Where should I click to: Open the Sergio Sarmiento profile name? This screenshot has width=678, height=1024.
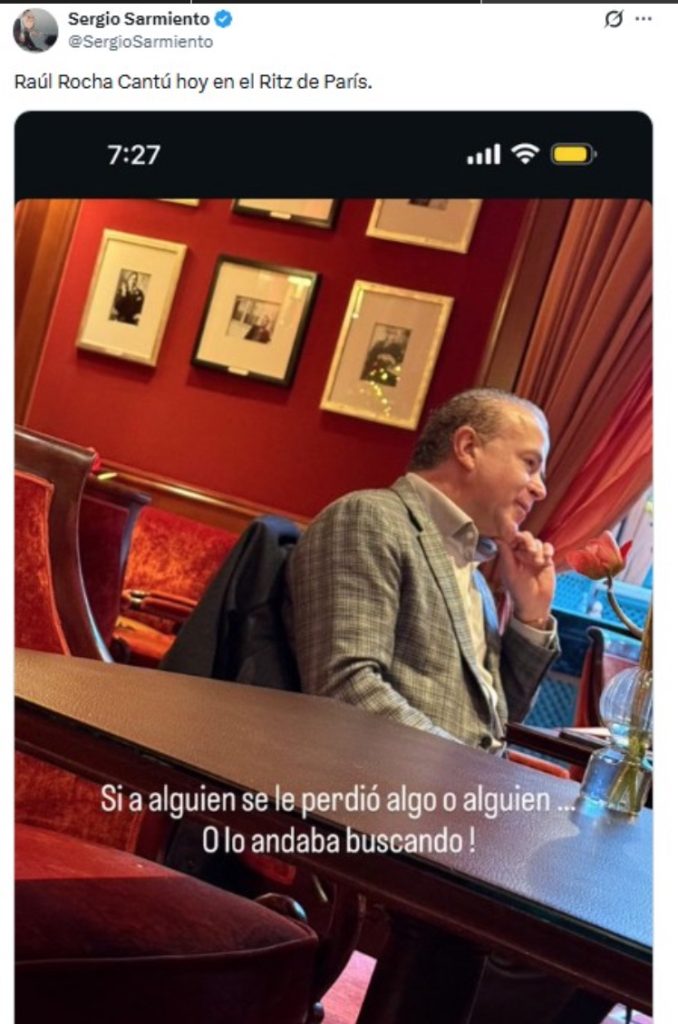tap(138, 19)
